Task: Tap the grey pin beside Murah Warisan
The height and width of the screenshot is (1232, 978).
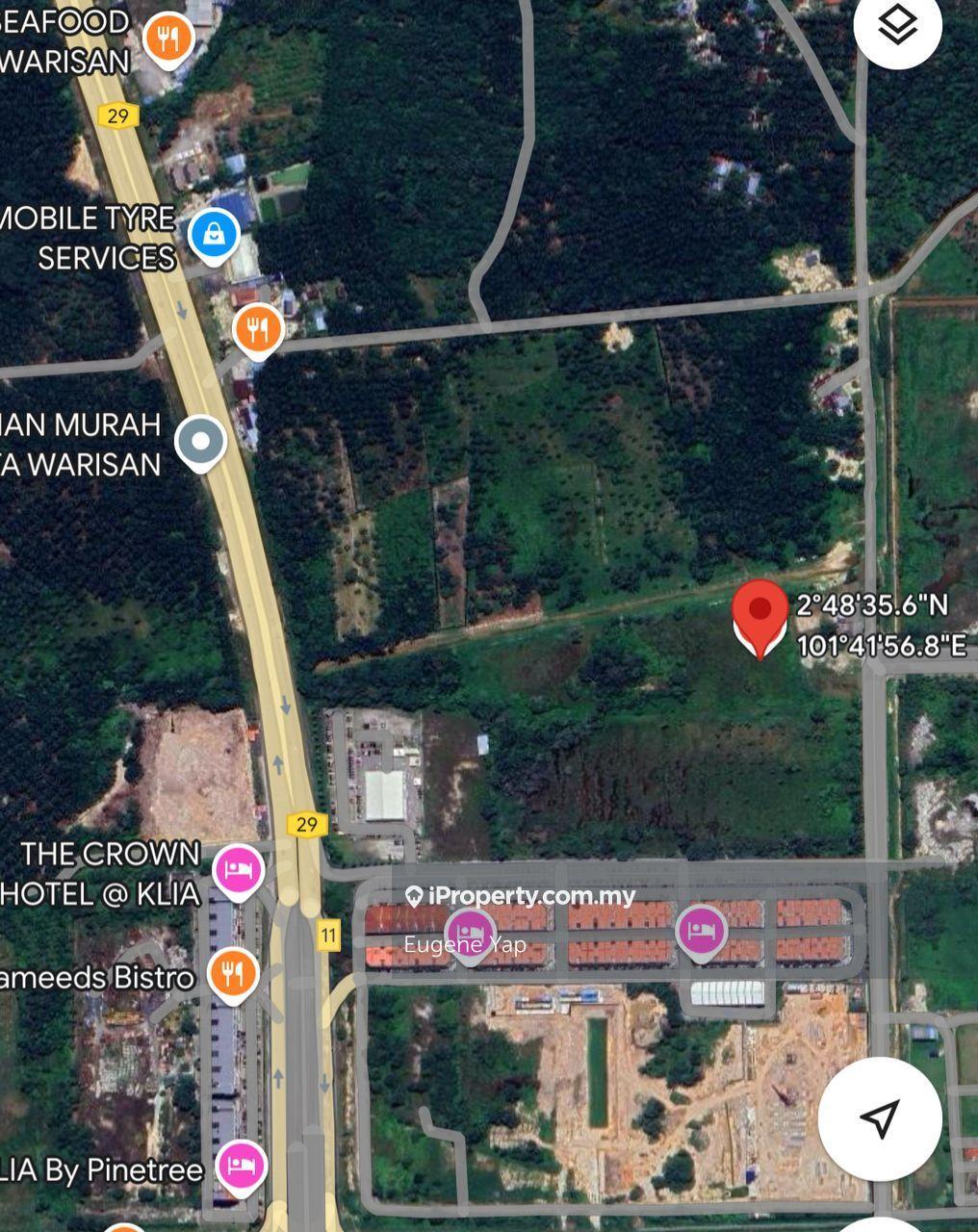Action: coord(201,443)
